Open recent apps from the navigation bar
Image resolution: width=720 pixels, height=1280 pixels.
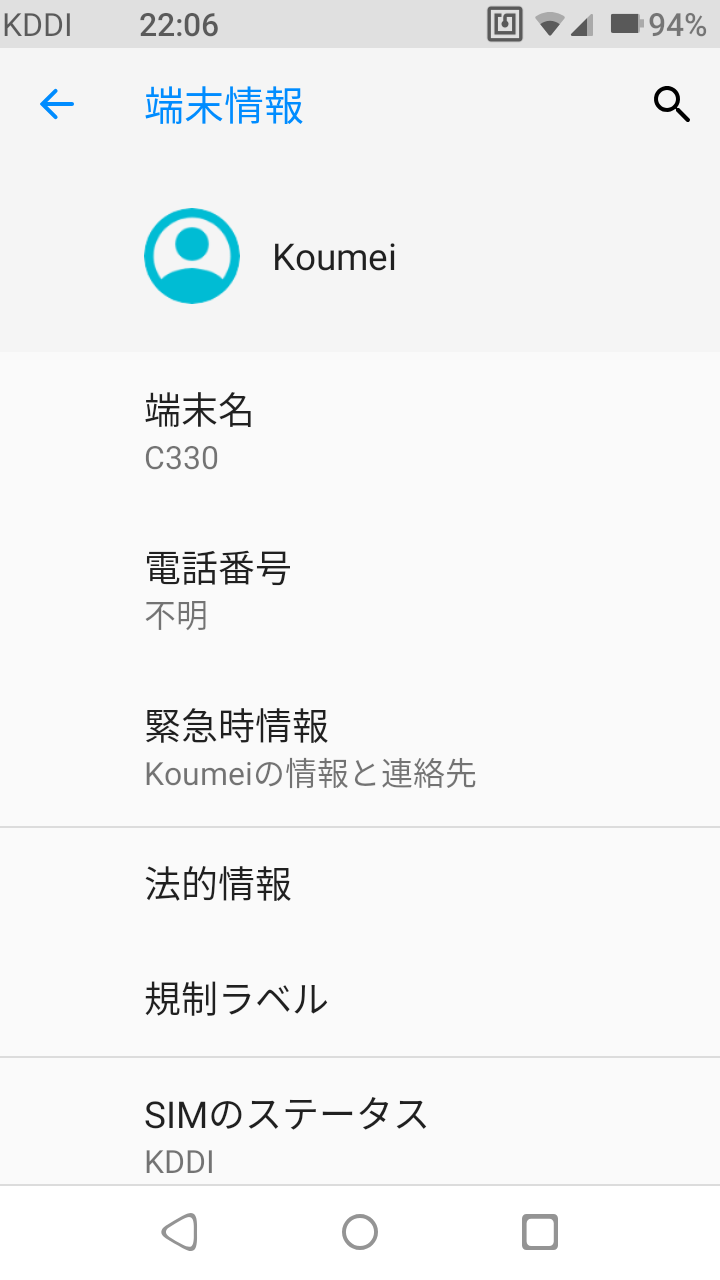click(540, 1232)
